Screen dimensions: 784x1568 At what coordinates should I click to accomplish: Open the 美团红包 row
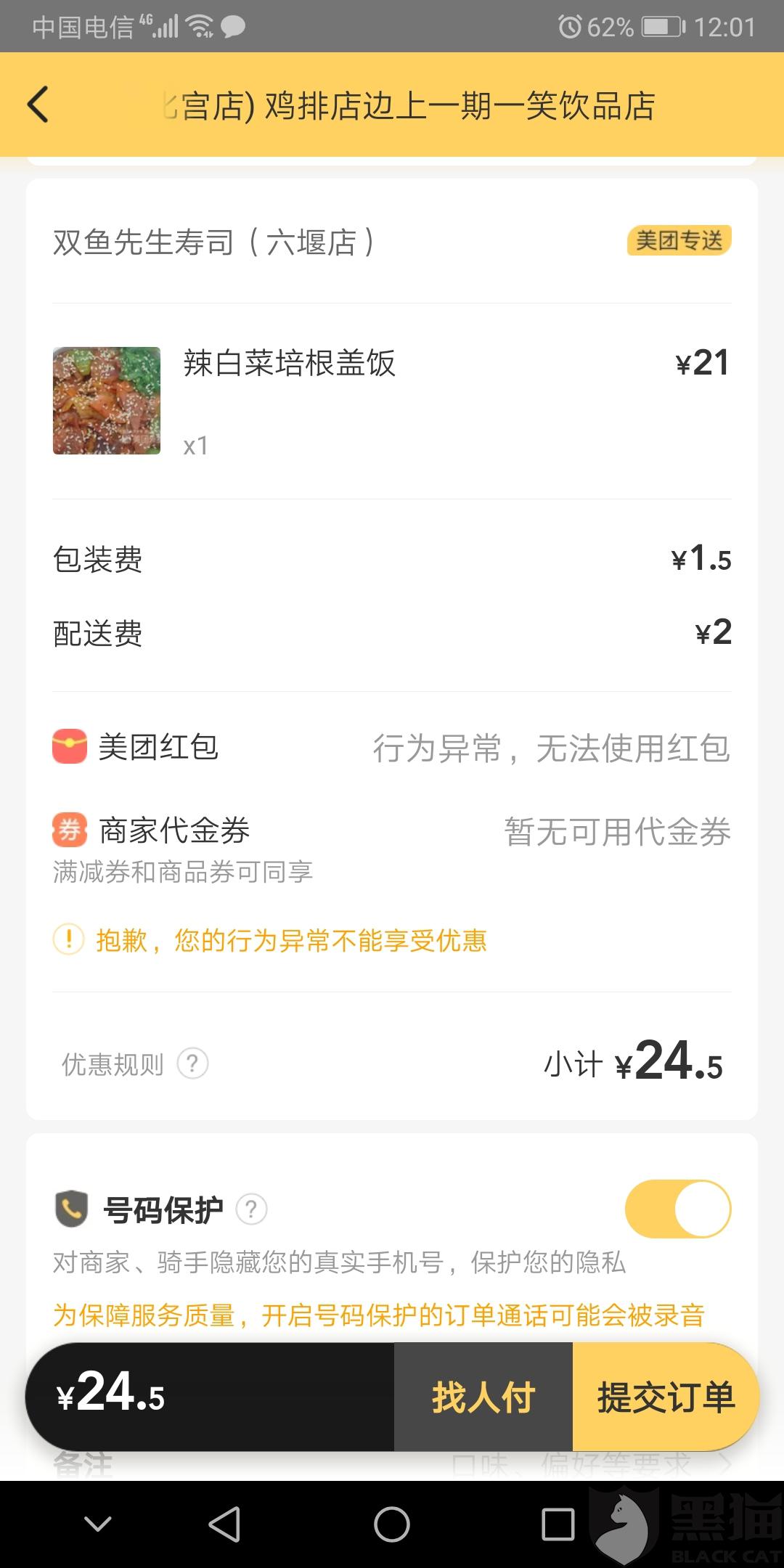[x=392, y=748]
